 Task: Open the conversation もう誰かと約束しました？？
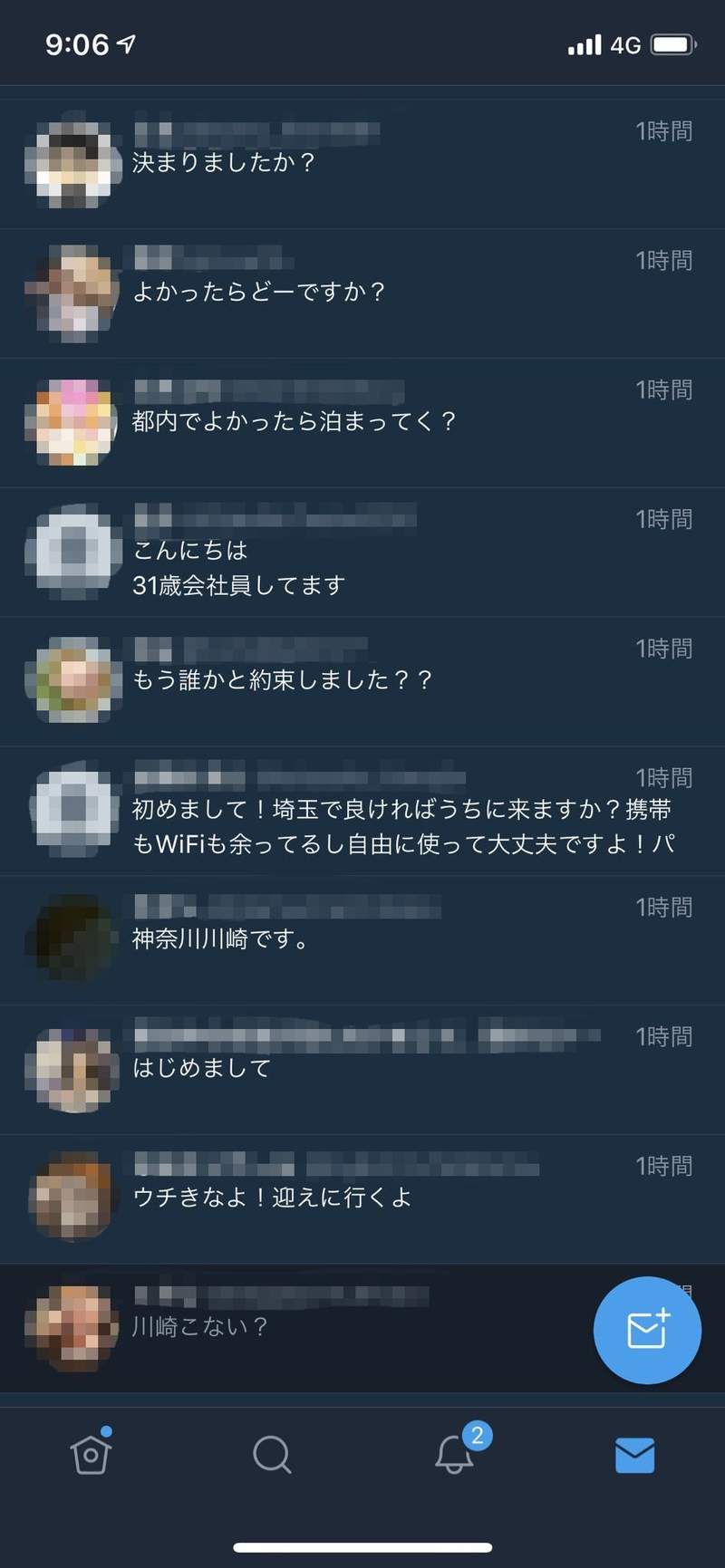[x=362, y=681]
